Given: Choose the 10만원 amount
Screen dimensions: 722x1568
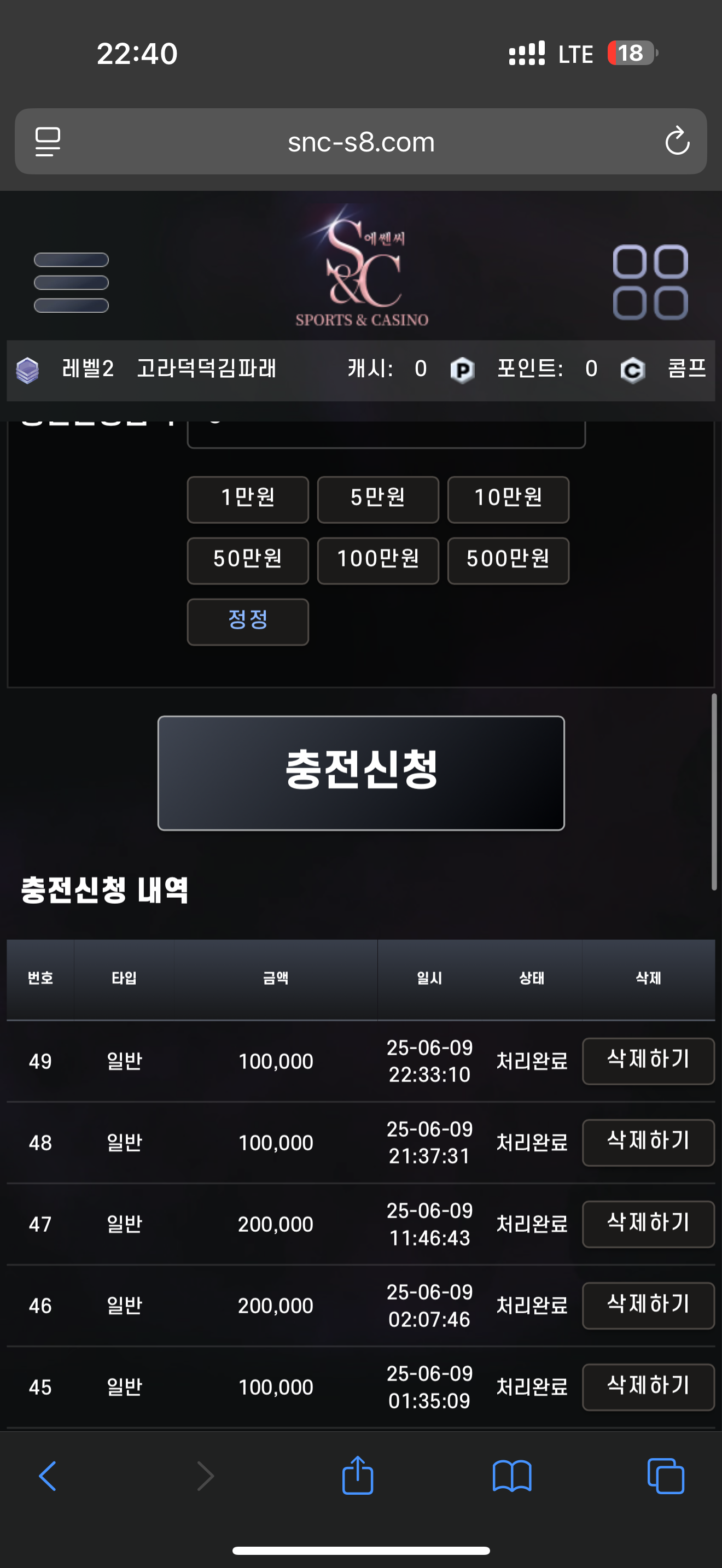Looking at the screenshot, I should pos(508,499).
